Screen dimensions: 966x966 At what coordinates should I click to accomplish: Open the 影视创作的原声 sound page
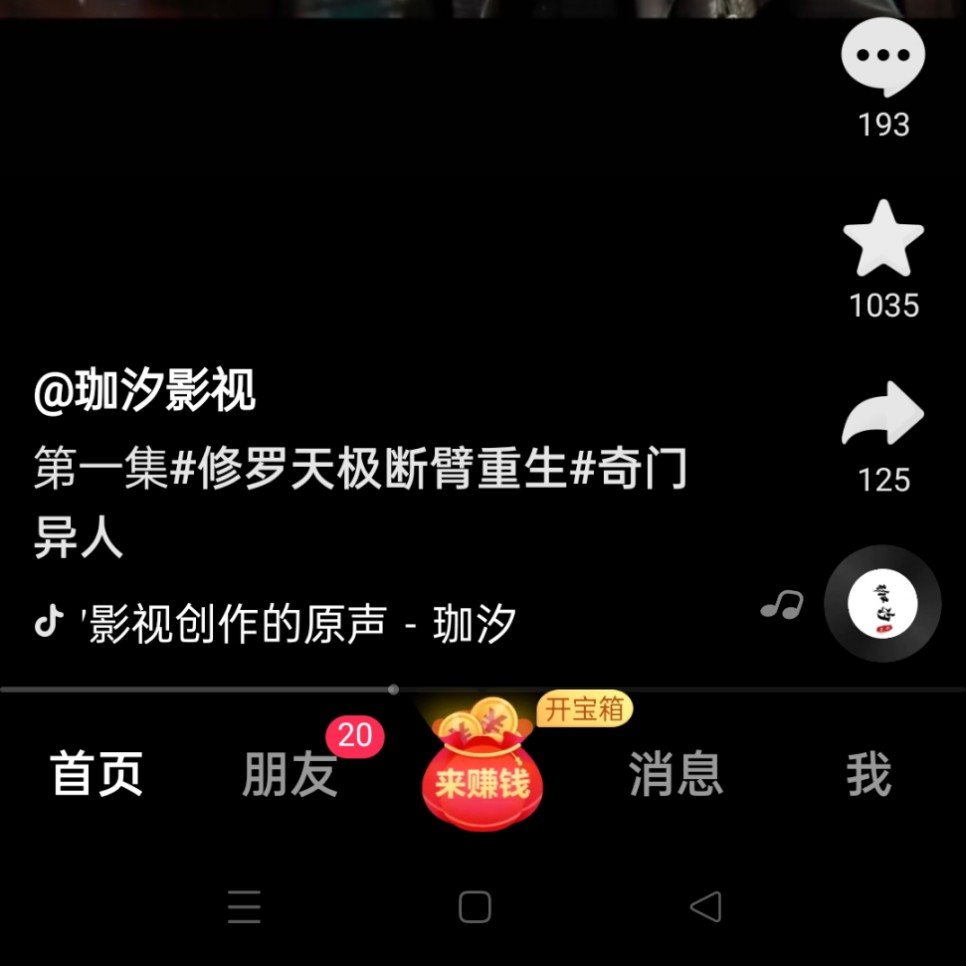(x=300, y=624)
